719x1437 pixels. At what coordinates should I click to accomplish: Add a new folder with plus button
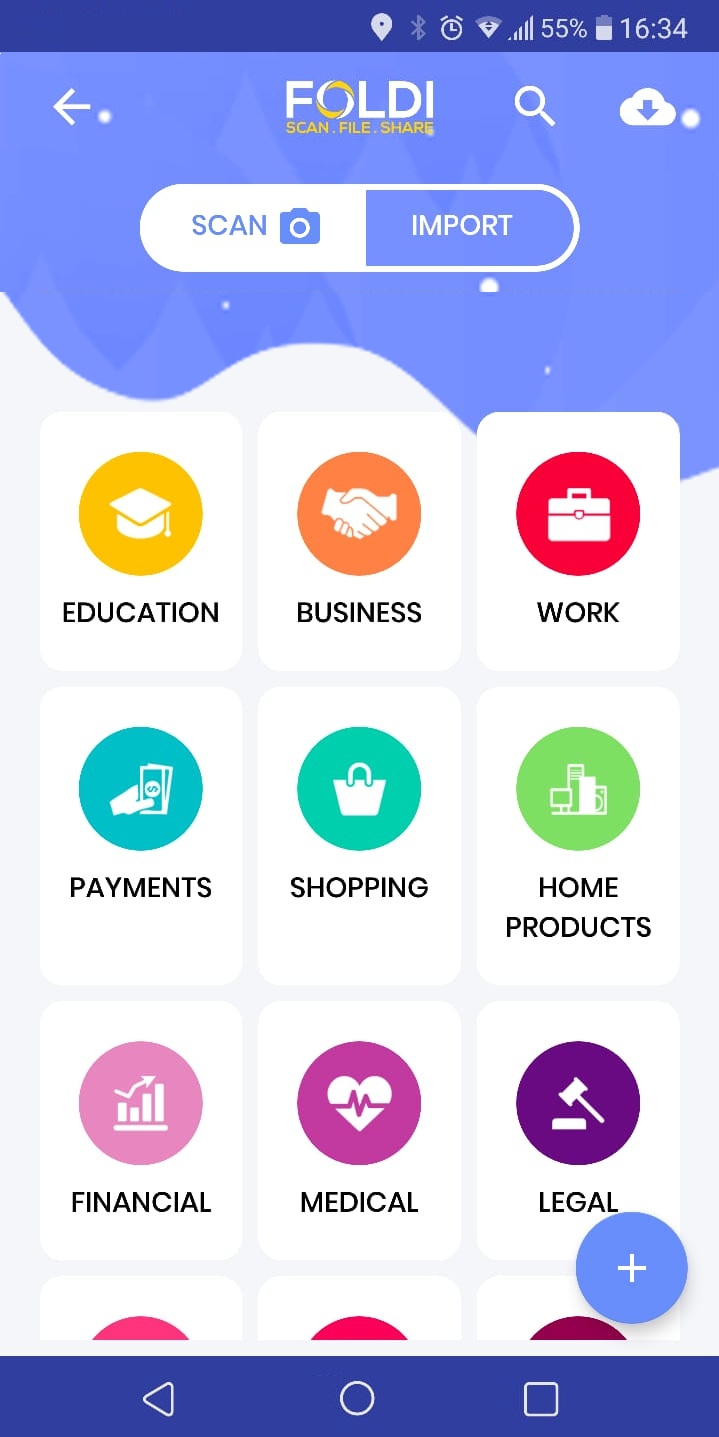[631, 1268]
